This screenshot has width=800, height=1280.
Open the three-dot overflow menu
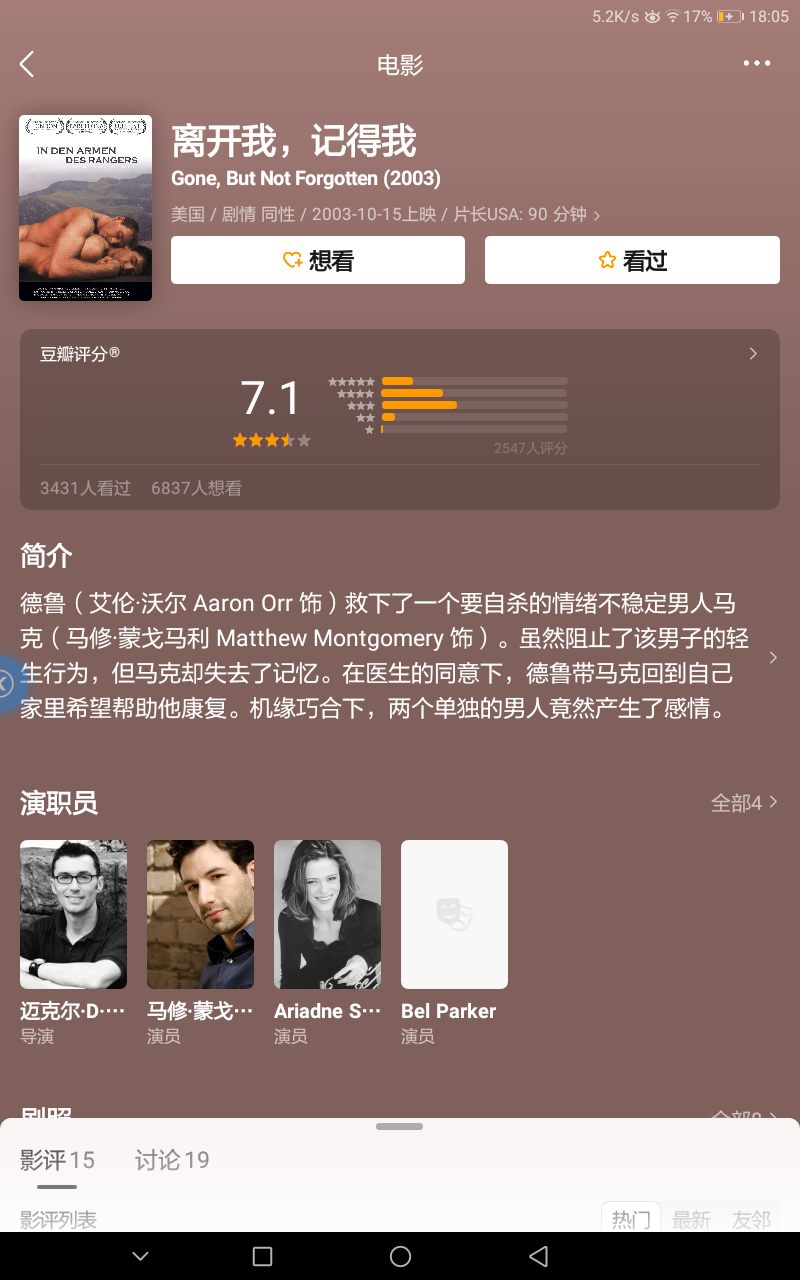757,64
